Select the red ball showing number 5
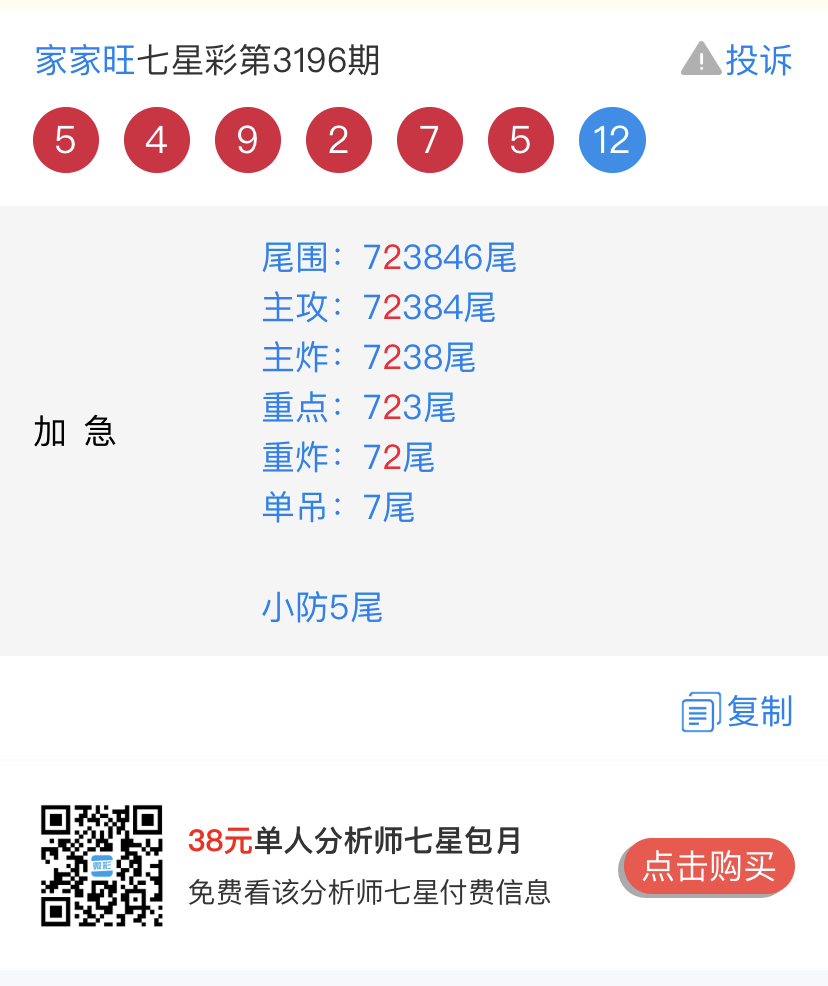Image resolution: width=828 pixels, height=986 pixels. point(66,140)
